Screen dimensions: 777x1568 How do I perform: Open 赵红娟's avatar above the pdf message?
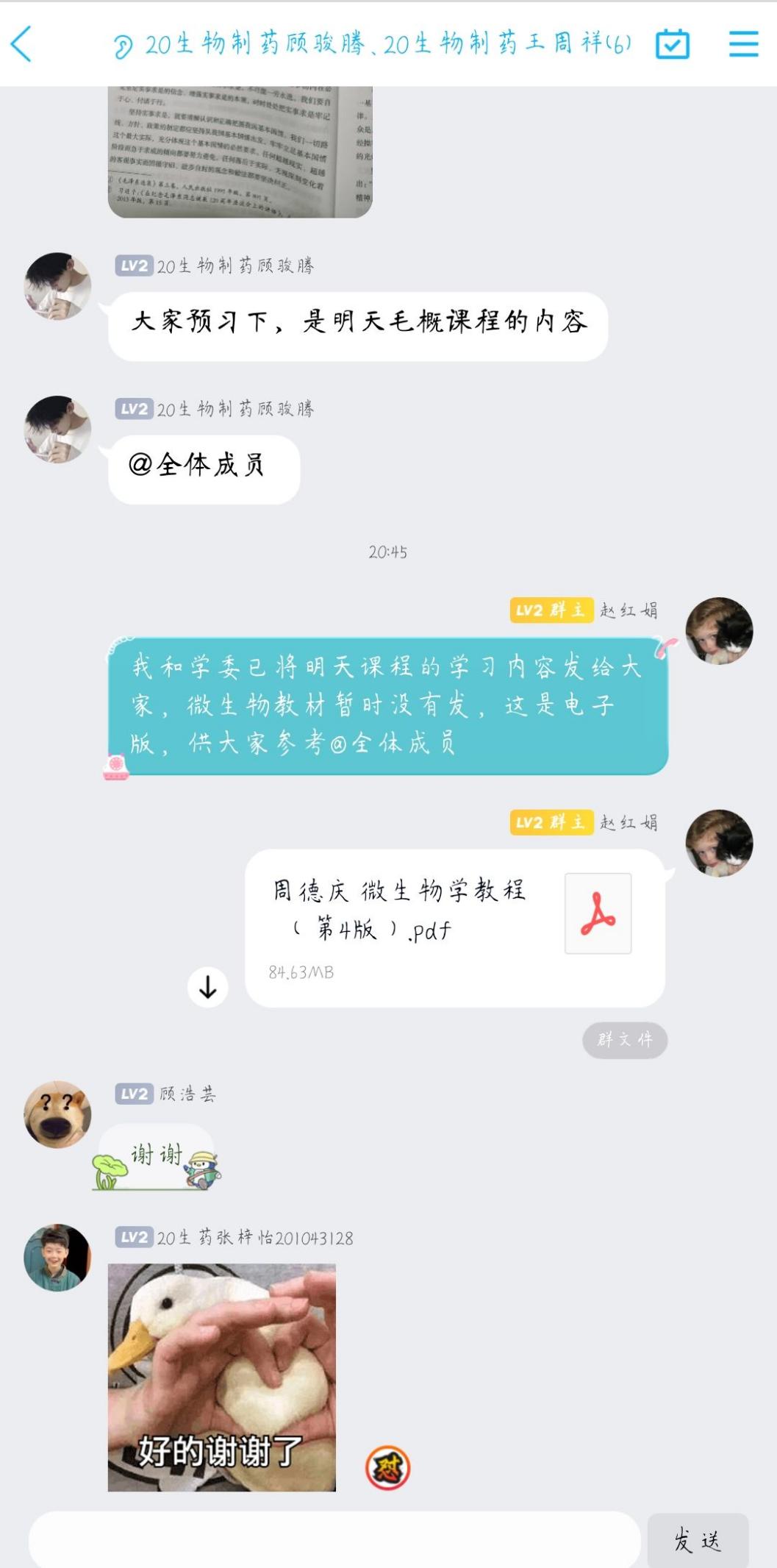pos(719,843)
